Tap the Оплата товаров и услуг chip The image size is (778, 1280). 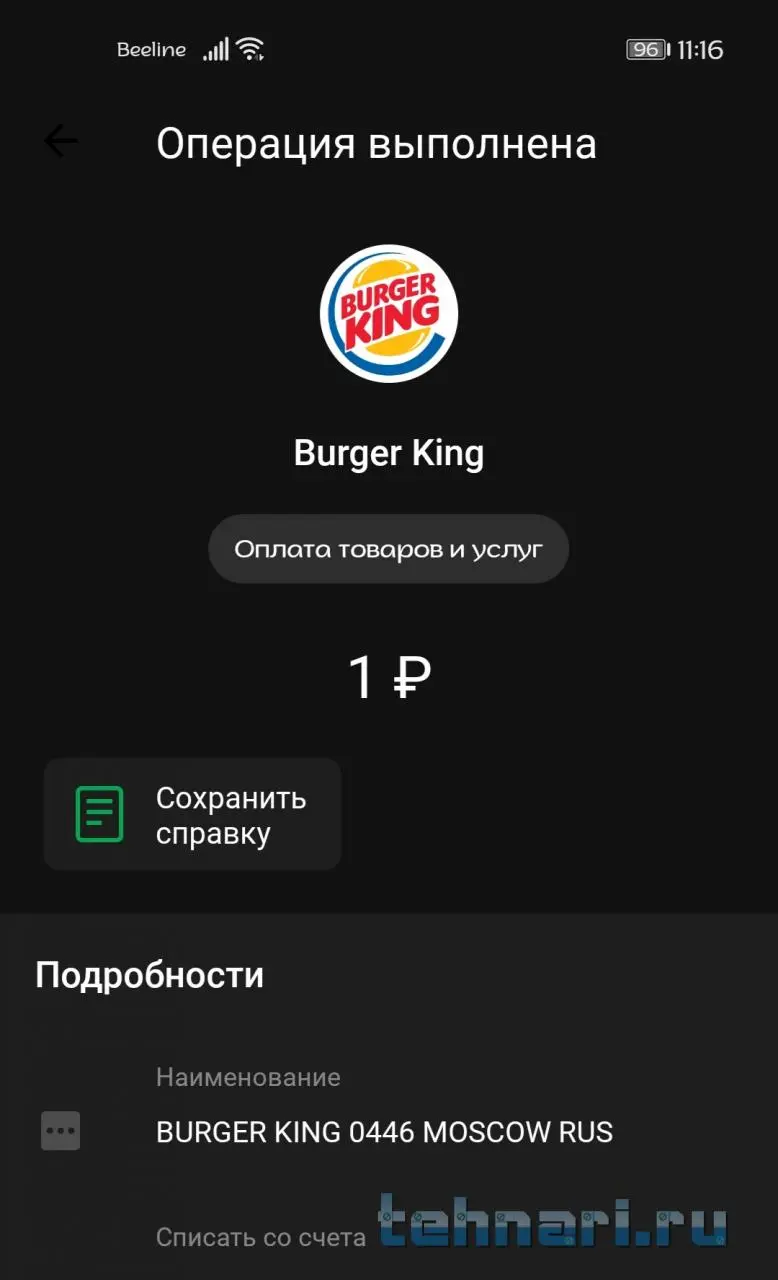[388, 549]
